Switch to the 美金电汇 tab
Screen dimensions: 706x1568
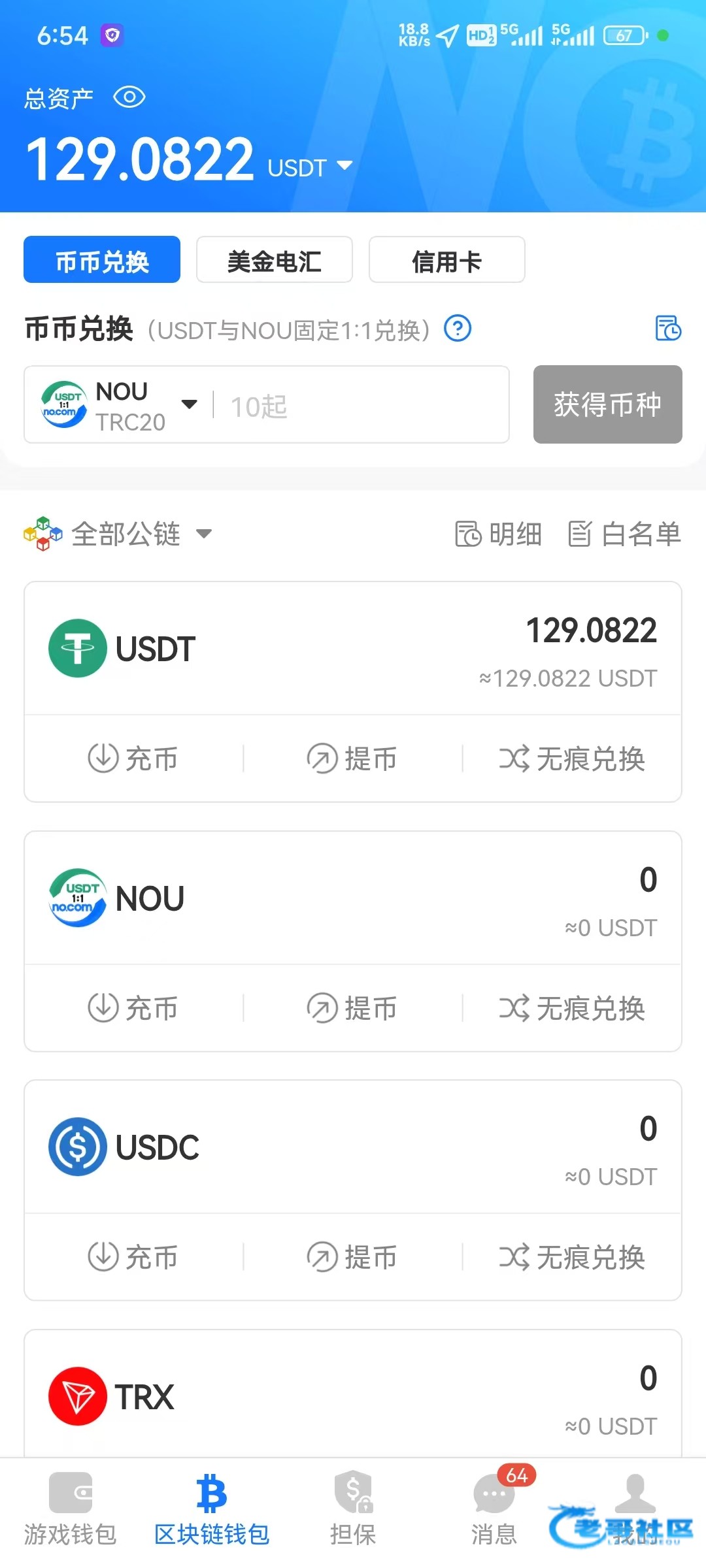tap(275, 260)
